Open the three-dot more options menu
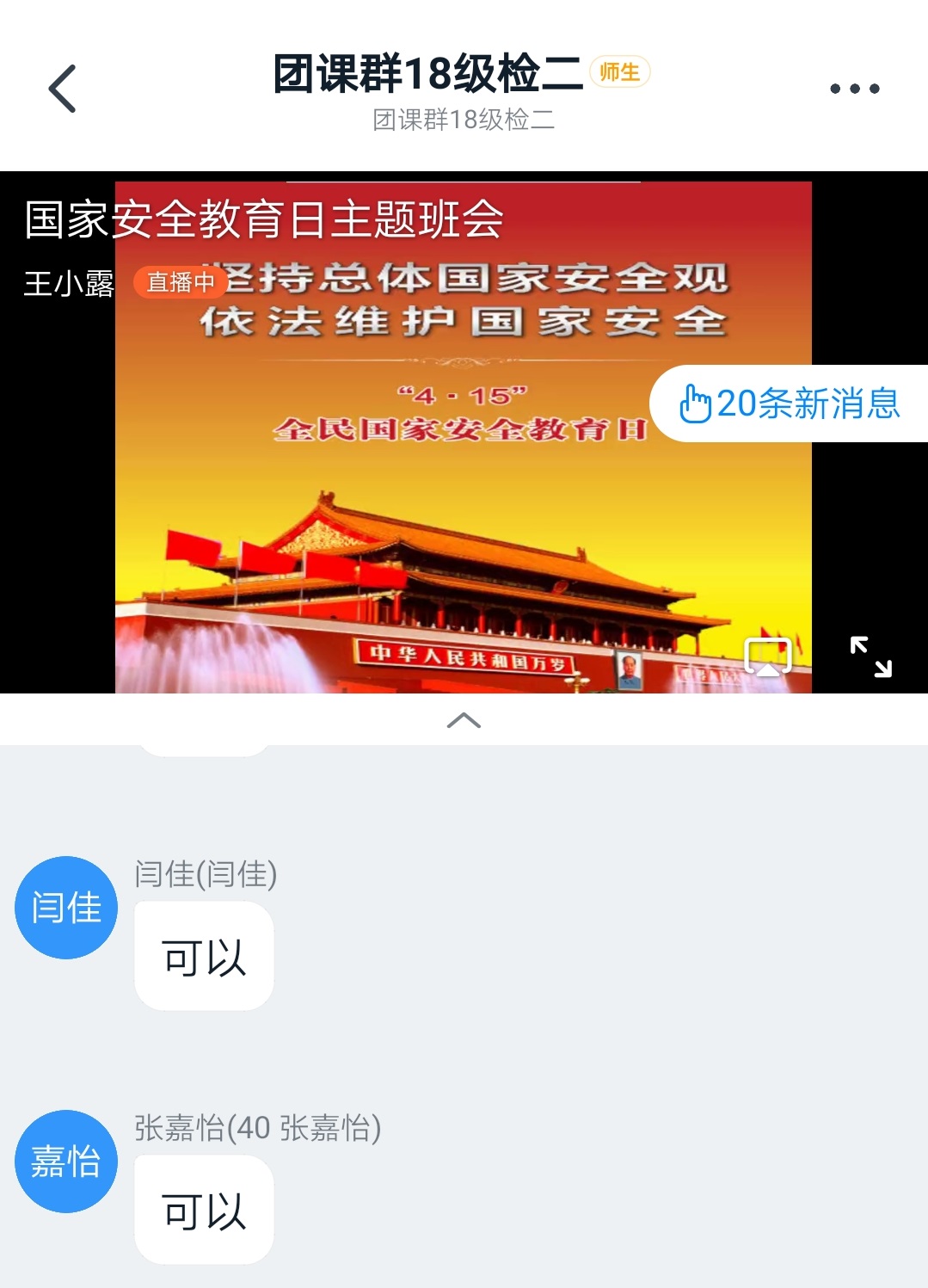The height and width of the screenshot is (1288, 928). (x=854, y=89)
